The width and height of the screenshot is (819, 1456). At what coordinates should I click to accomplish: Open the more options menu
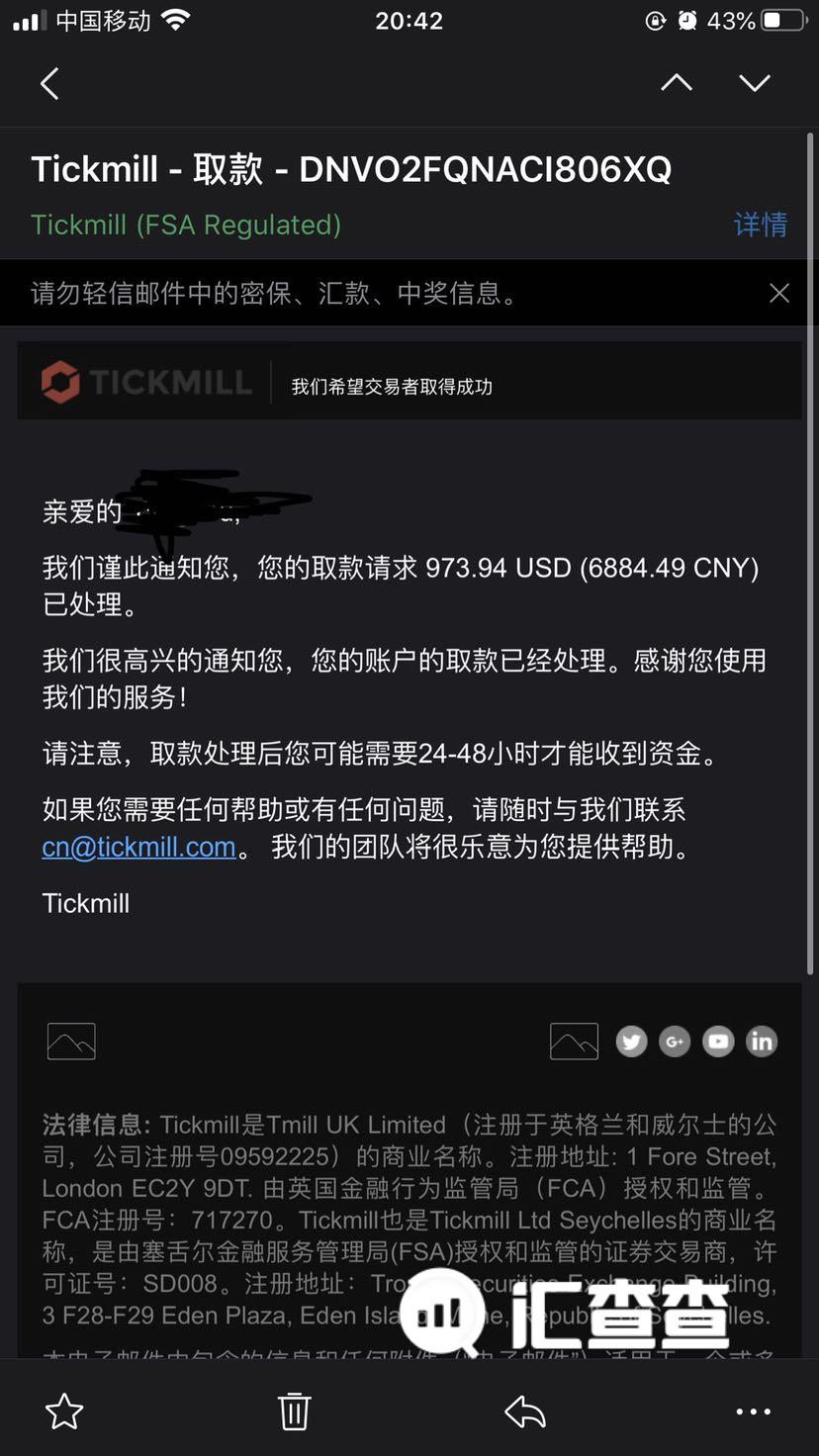point(754,1411)
